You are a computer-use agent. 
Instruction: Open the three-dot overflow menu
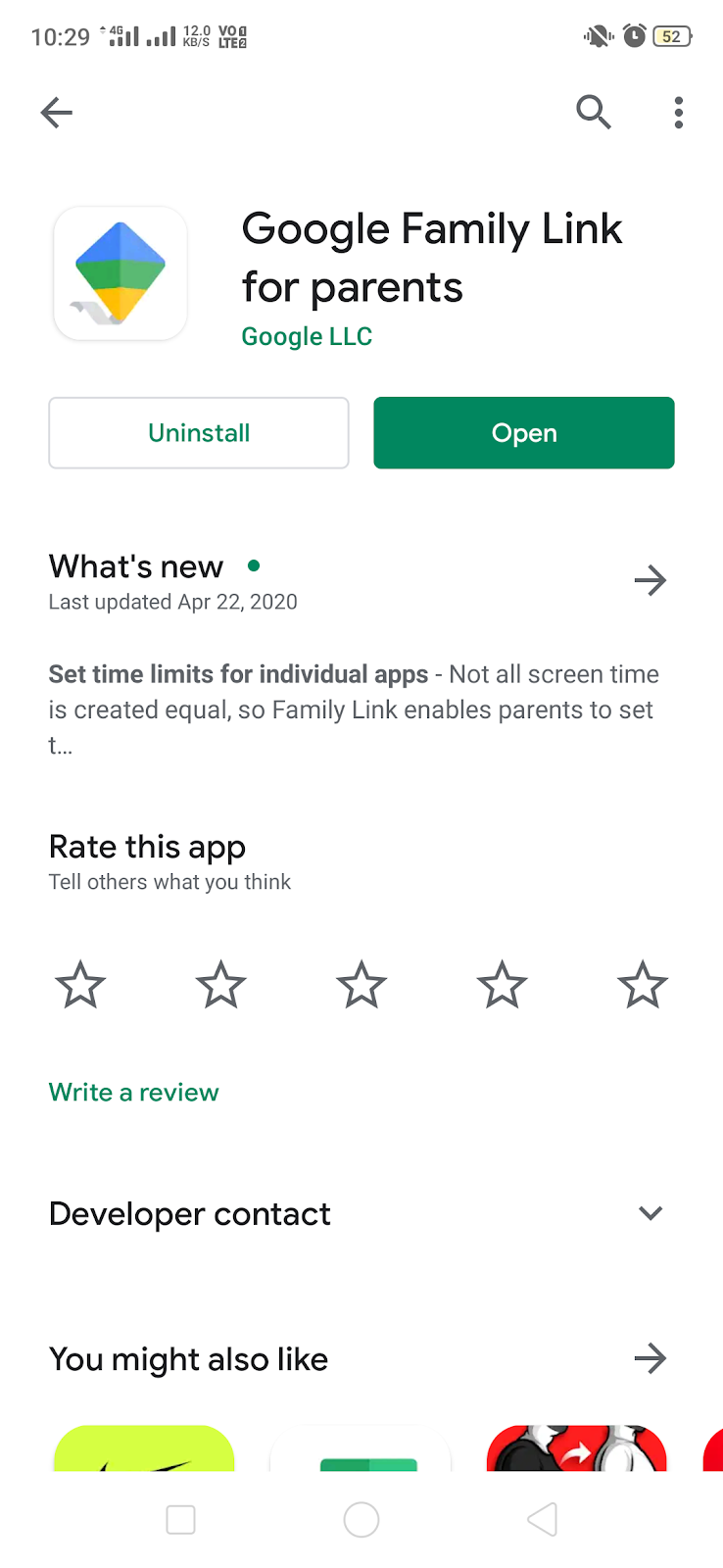point(678,113)
